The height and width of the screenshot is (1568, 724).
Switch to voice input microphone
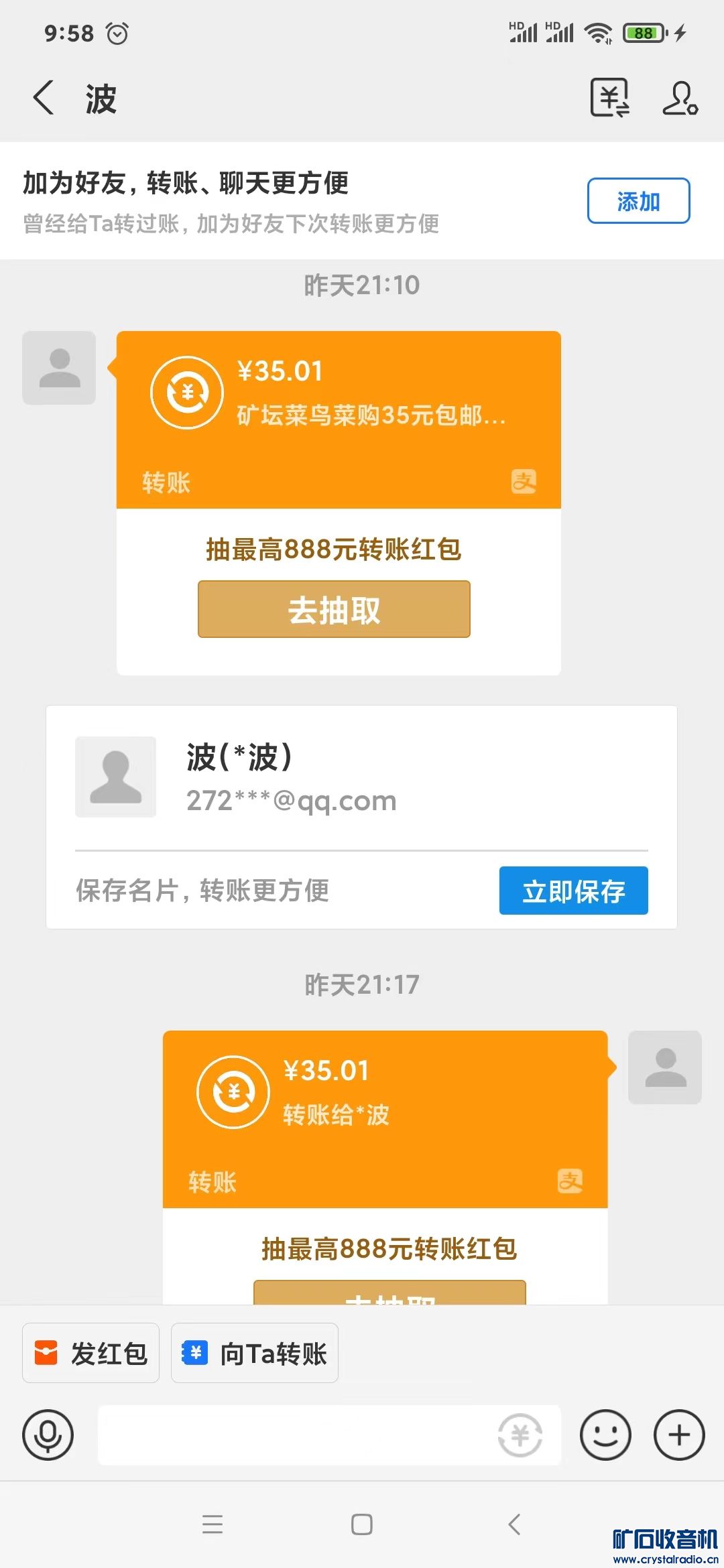(48, 1435)
